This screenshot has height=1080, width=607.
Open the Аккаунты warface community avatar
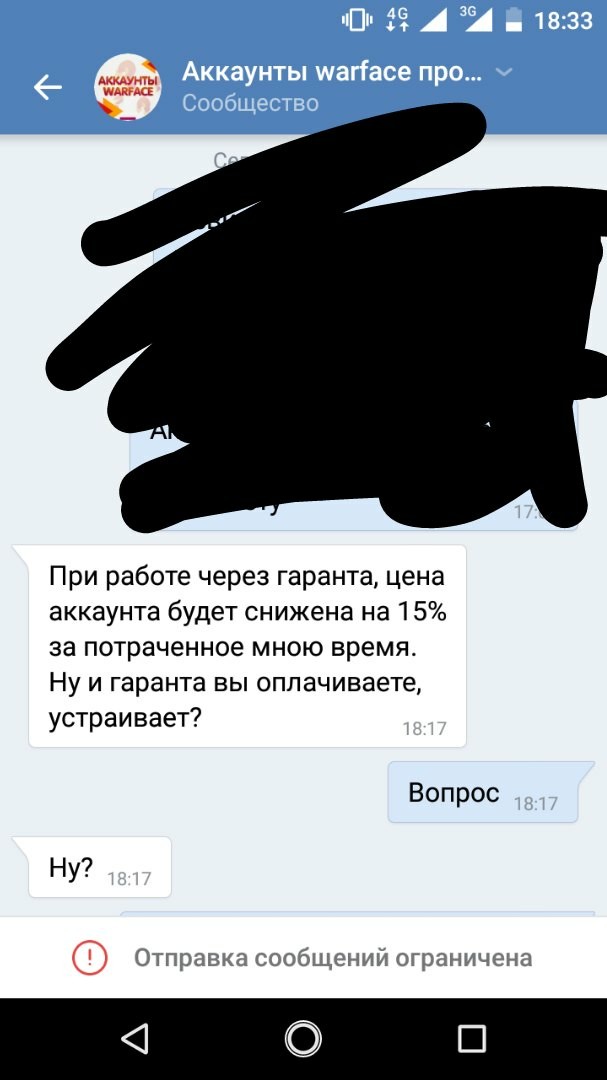[126, 88]
